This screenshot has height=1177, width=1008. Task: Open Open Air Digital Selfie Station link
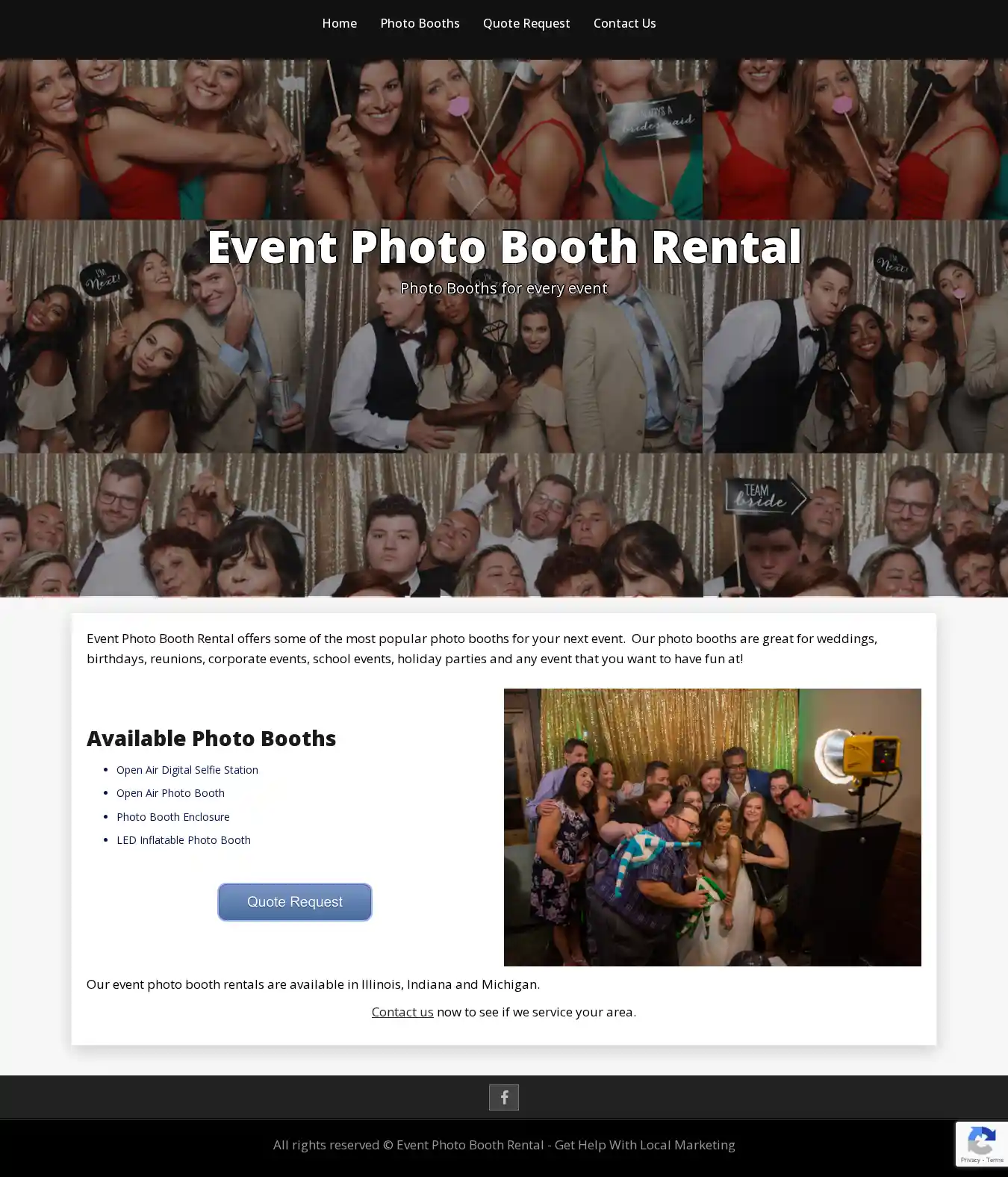[187, 769]
